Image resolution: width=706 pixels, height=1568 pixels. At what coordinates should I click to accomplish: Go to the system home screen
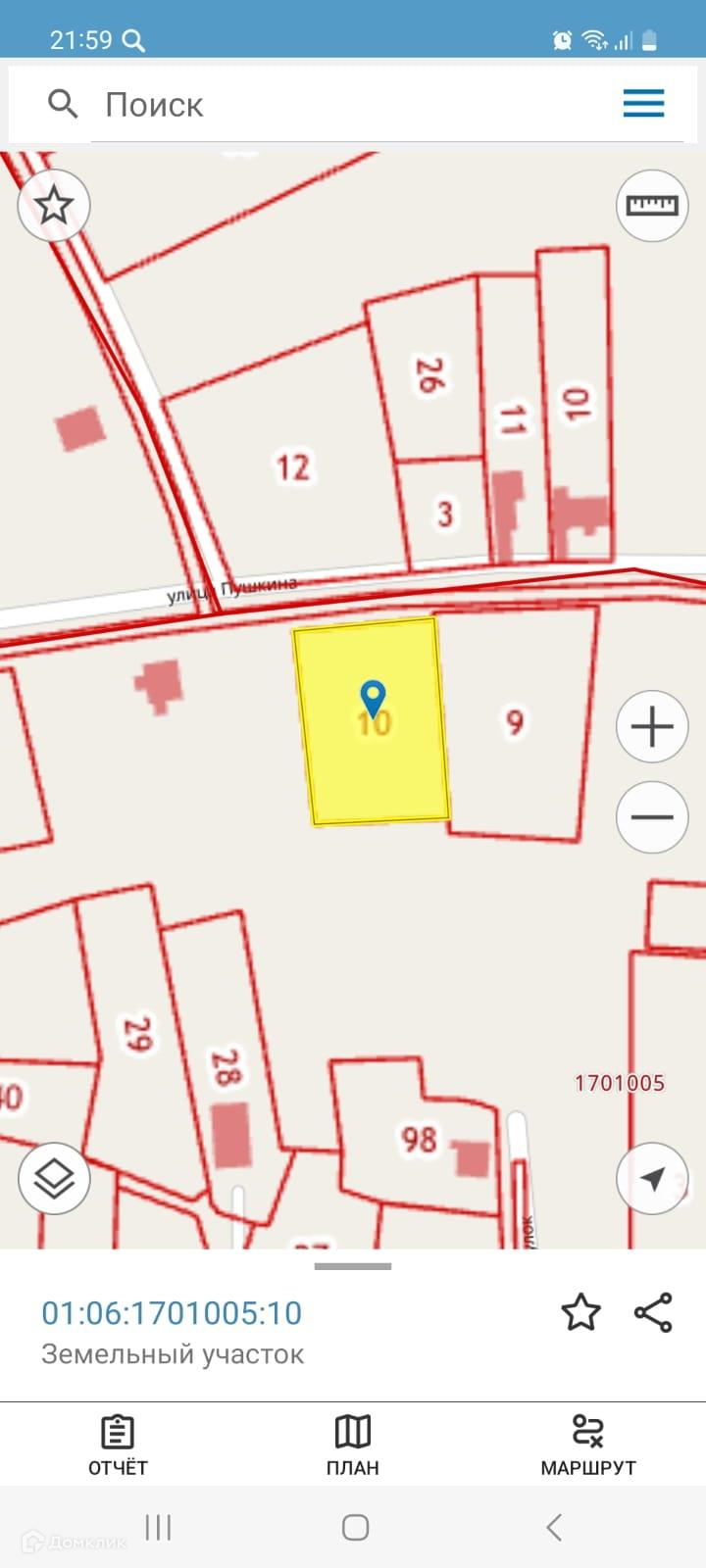tap(355, 1527)
